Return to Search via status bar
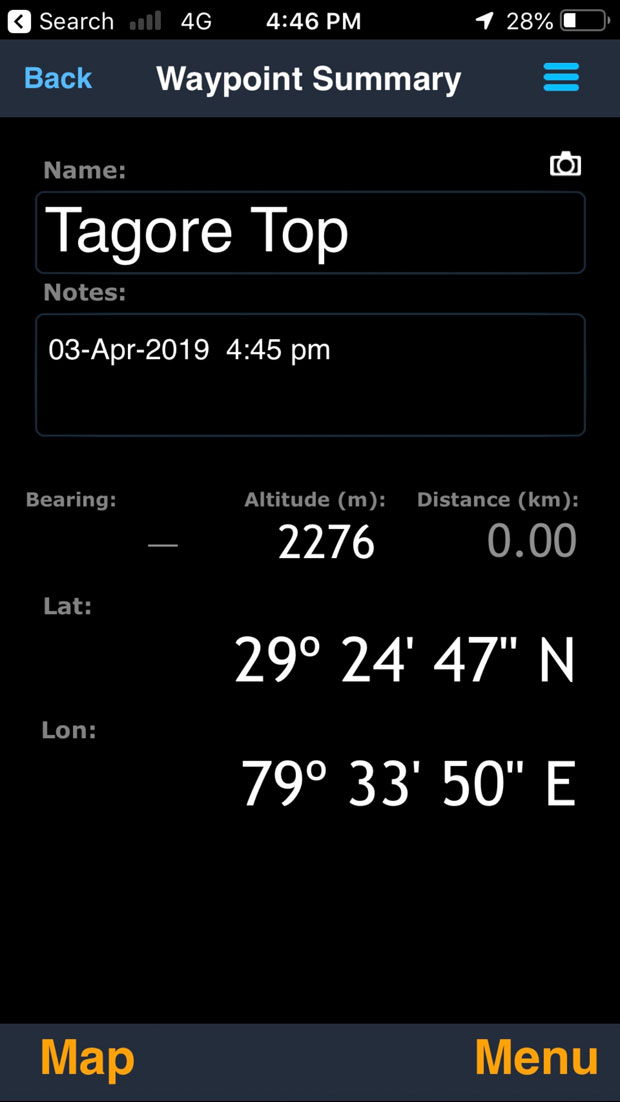The width and height of the screenshot is (620, 1102). pos(60,21)
